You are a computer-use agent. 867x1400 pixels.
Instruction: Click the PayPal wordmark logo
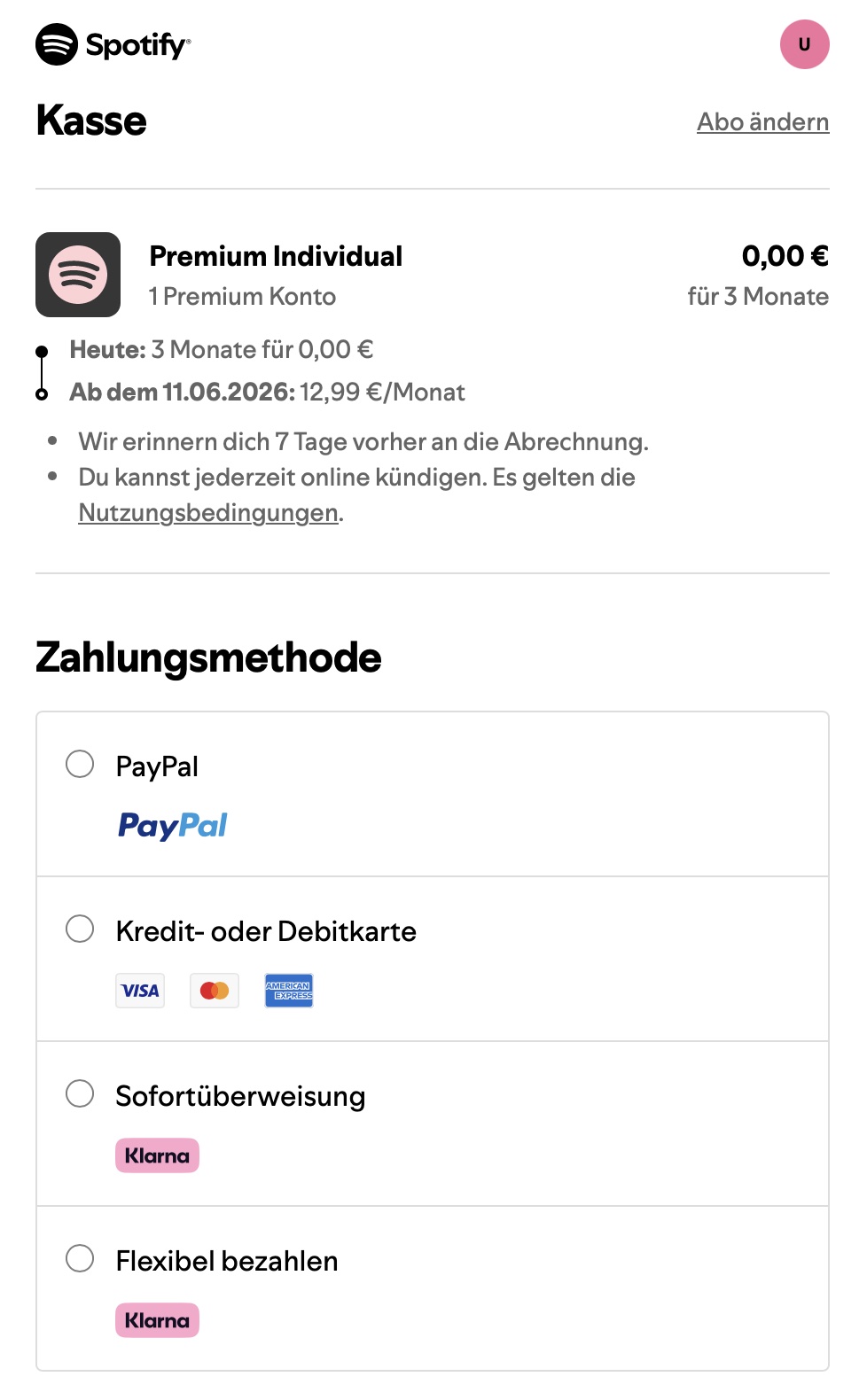point(173,826)
